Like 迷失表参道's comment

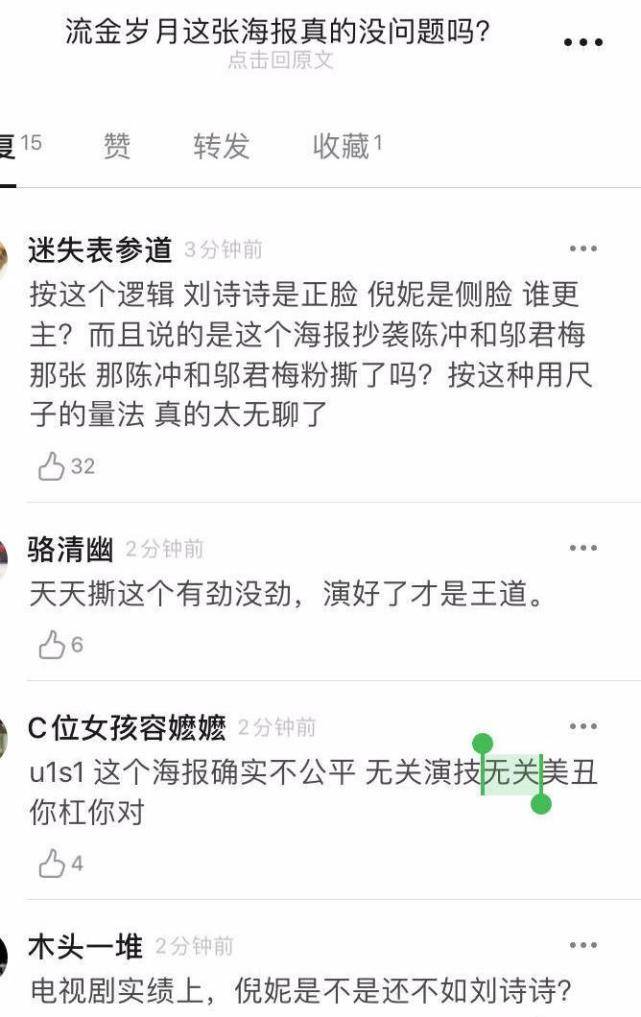pos(52,466)
